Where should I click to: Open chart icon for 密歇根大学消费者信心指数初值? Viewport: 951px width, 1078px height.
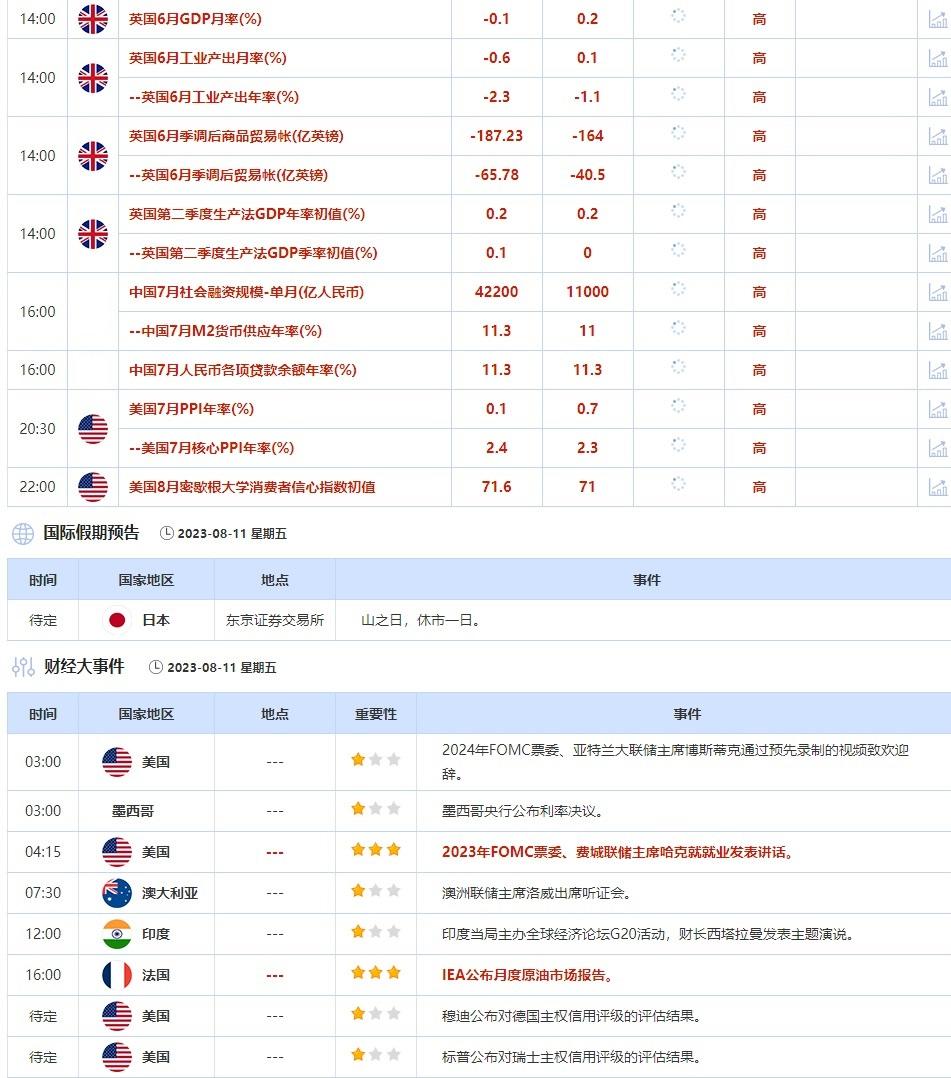pos(937,487)
